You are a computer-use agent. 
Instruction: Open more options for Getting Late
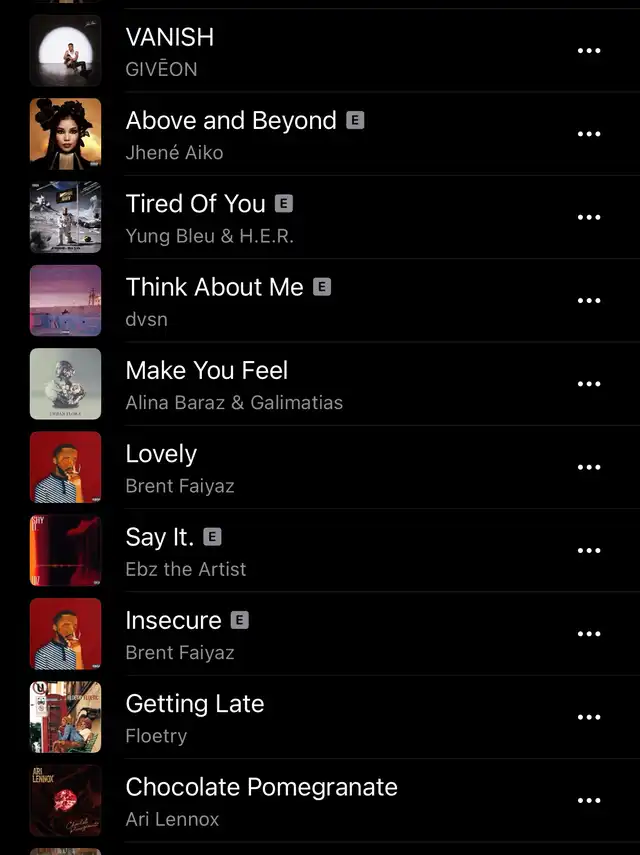[x=589, y=717]
